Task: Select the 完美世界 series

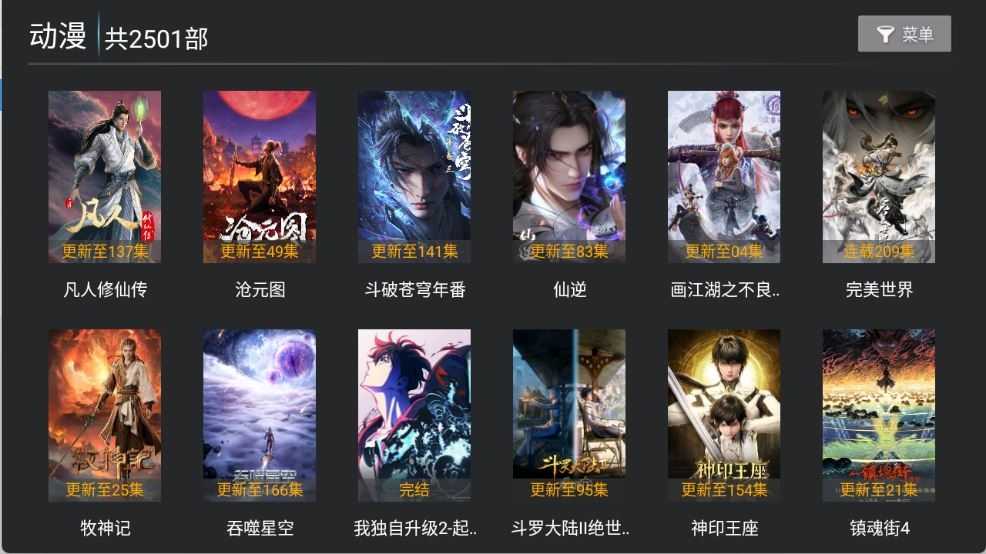Action: (x=879, y=177)
